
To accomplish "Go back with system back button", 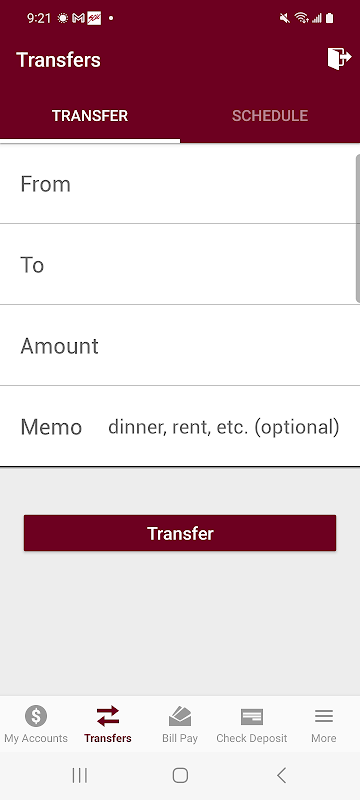I will tap(281, 776).
